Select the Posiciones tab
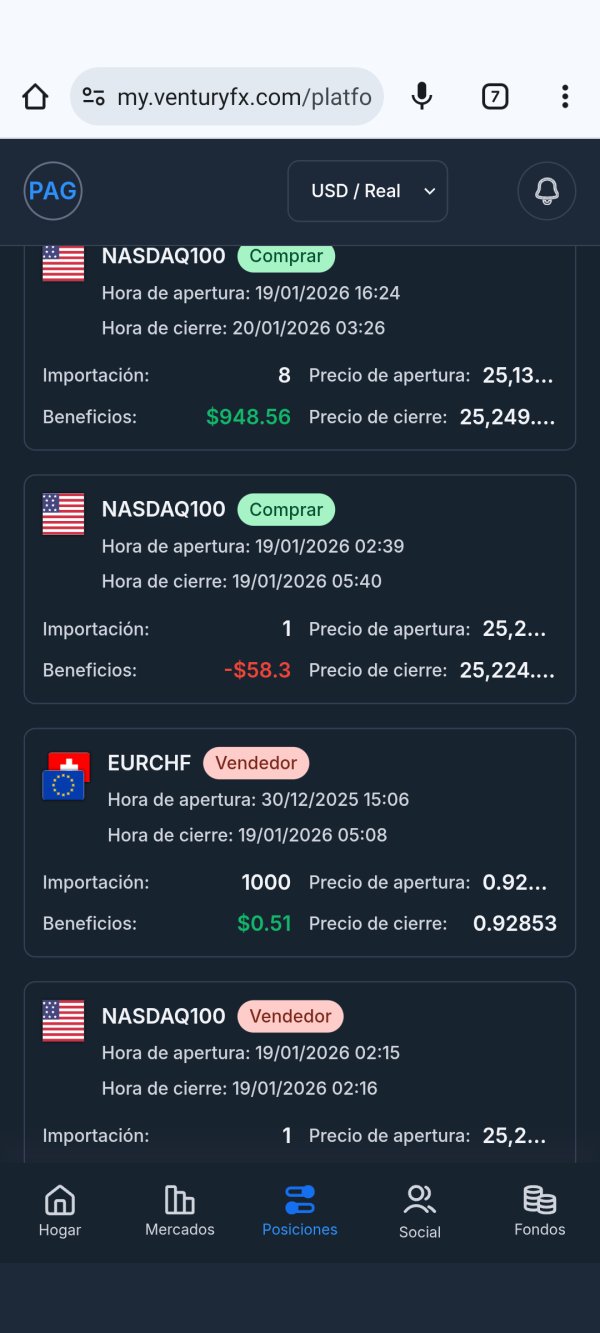 tap(300, 1211)
